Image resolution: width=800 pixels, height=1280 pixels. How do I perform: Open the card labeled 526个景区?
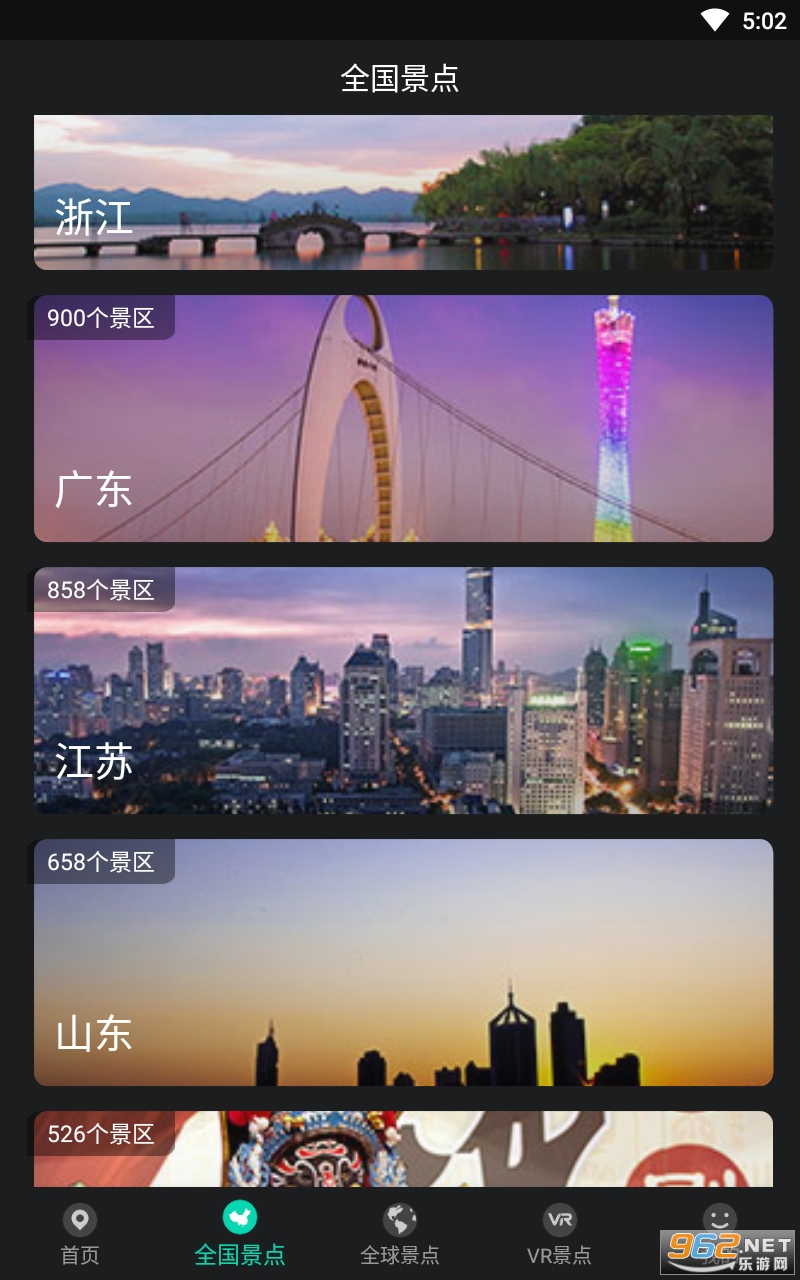pyautogui.click(x=403, y=1150)
